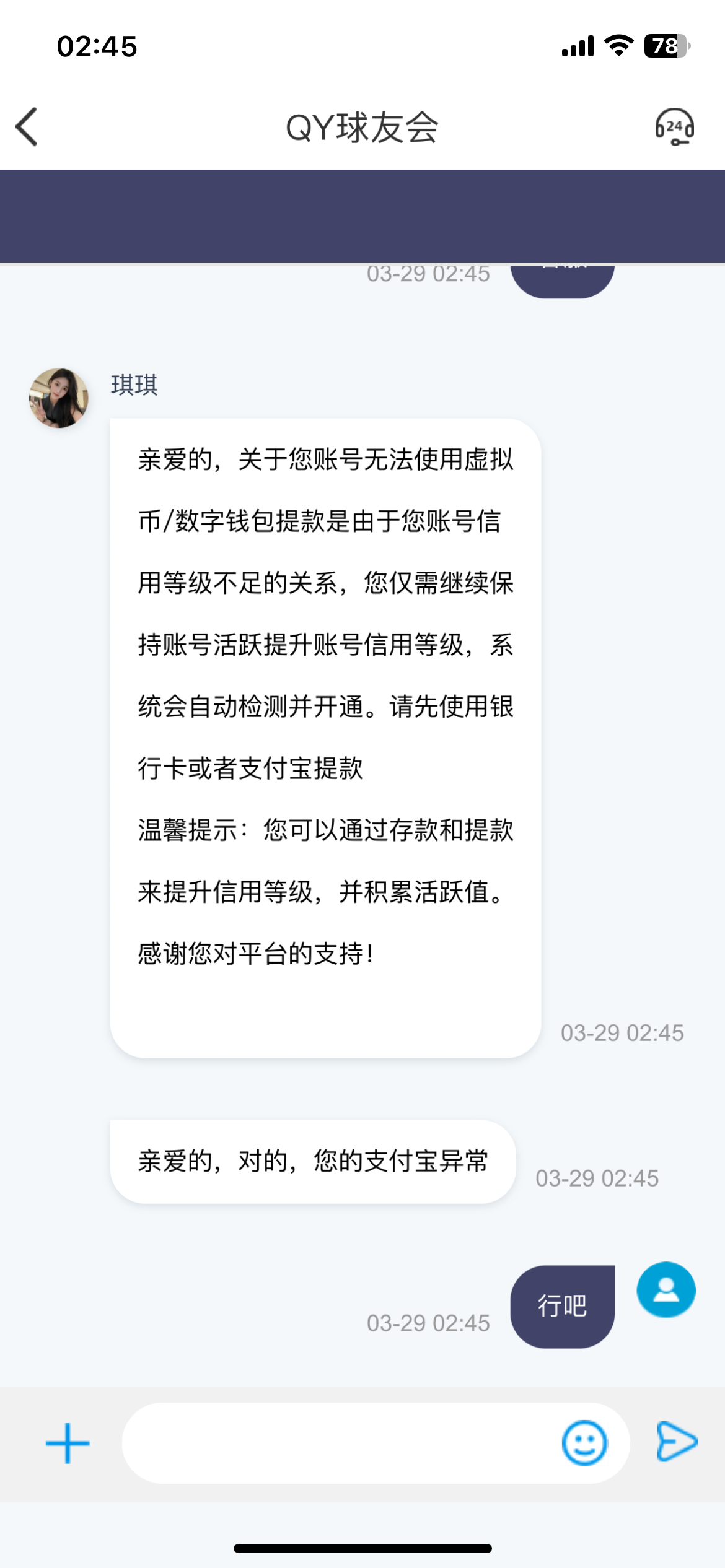Go back from QY球友会 chat

(x=27, y=127)
